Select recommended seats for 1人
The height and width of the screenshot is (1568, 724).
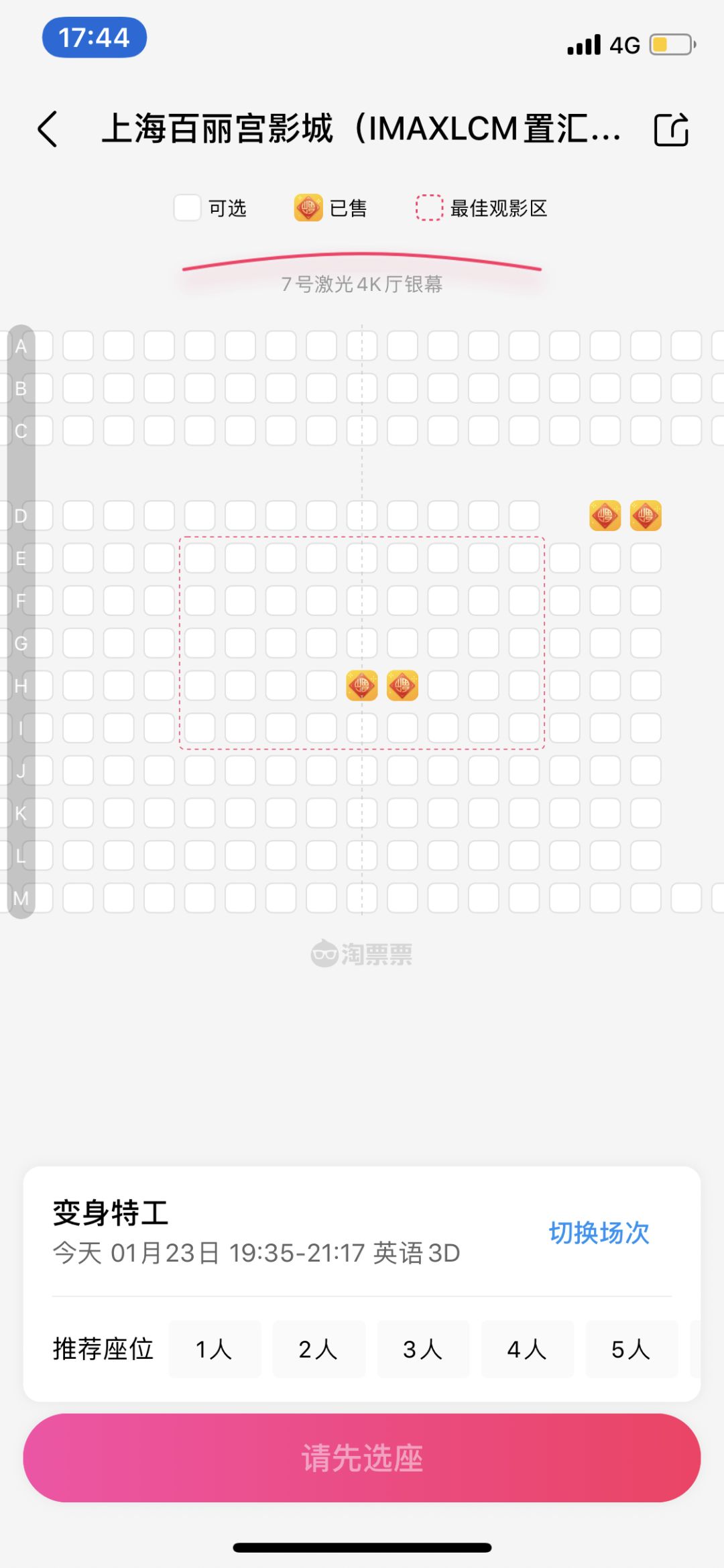tap(215, 1349)
